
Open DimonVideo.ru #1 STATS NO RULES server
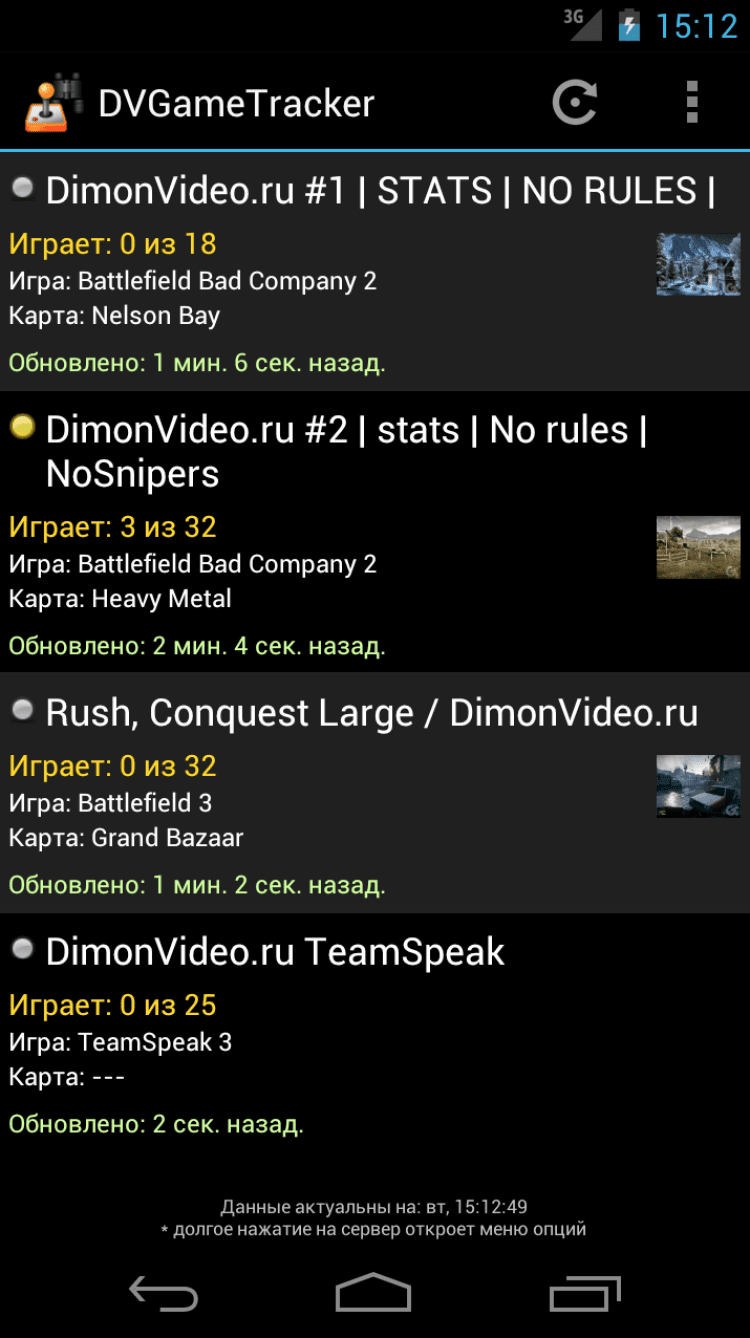[x=375, y=270]
